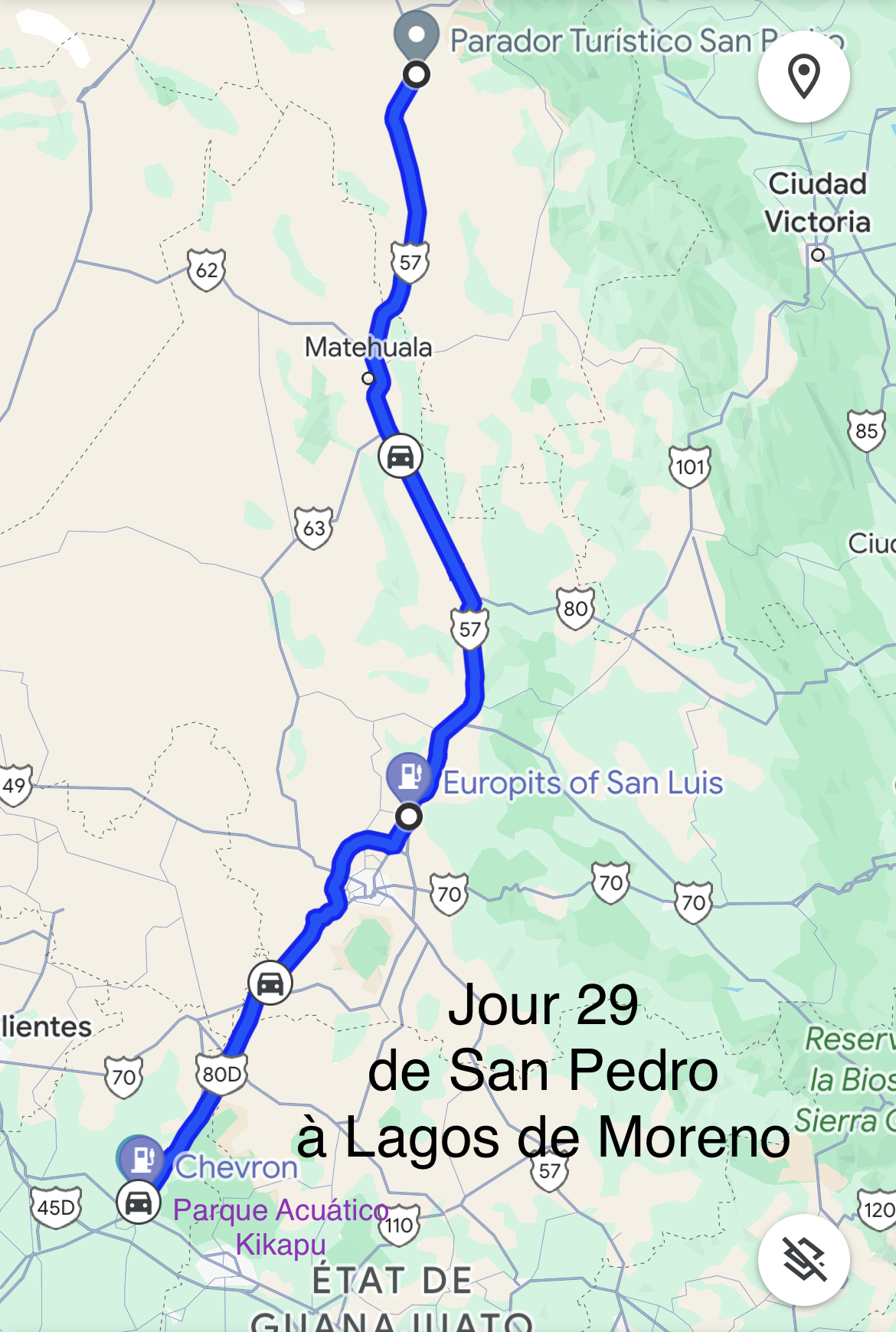
Task: Toggle the map layers-off button
Action: click(x=803, y=1259)
